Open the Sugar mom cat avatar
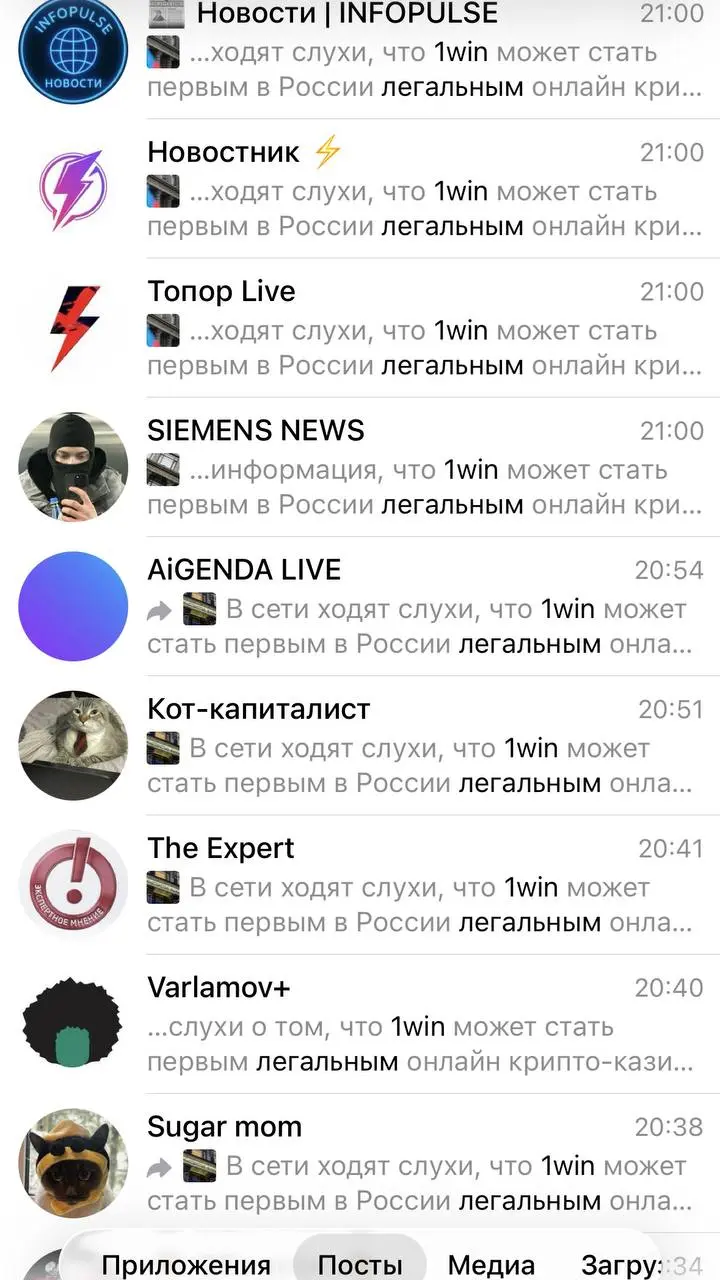Viewport: 720px width, 1280px height. point(71,1161)
